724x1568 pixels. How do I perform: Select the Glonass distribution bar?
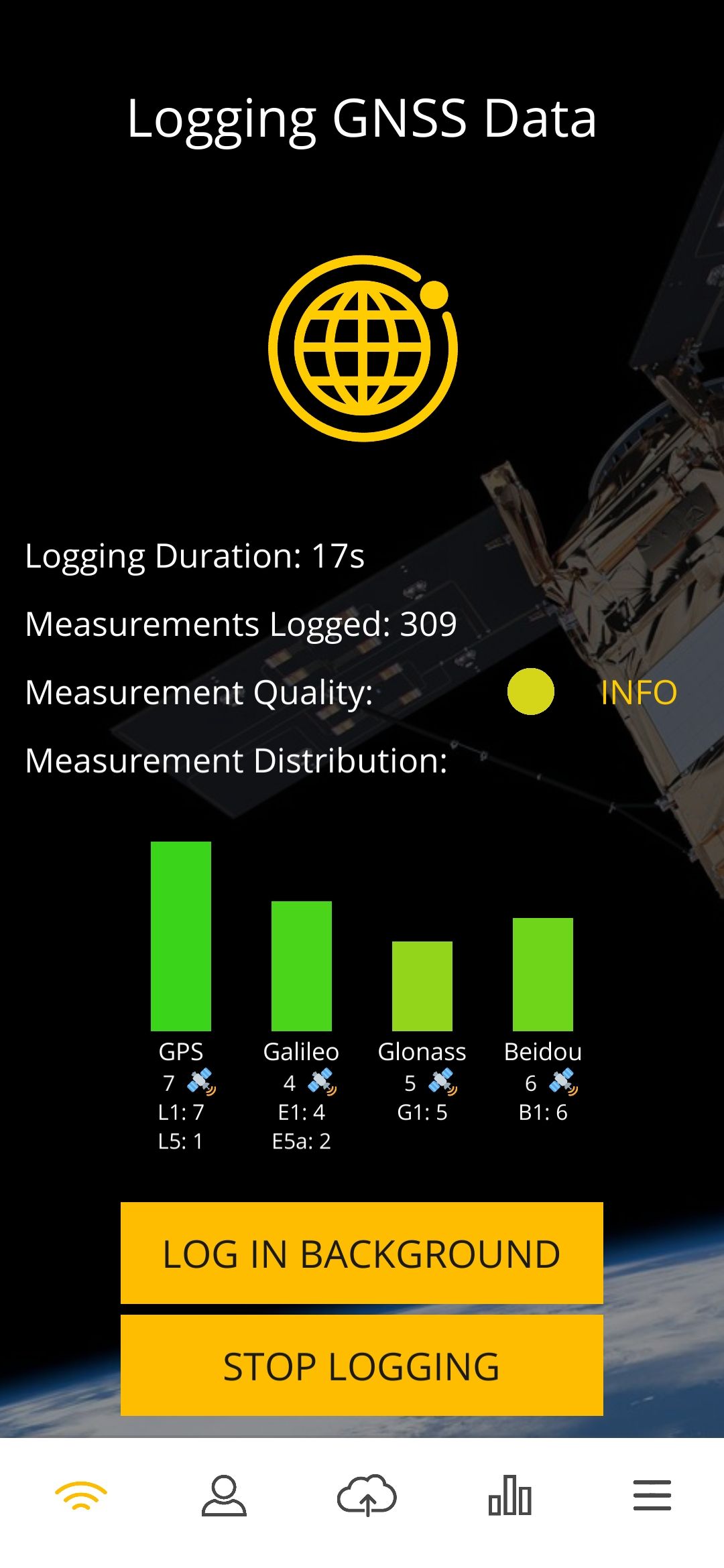click(422, 985)
